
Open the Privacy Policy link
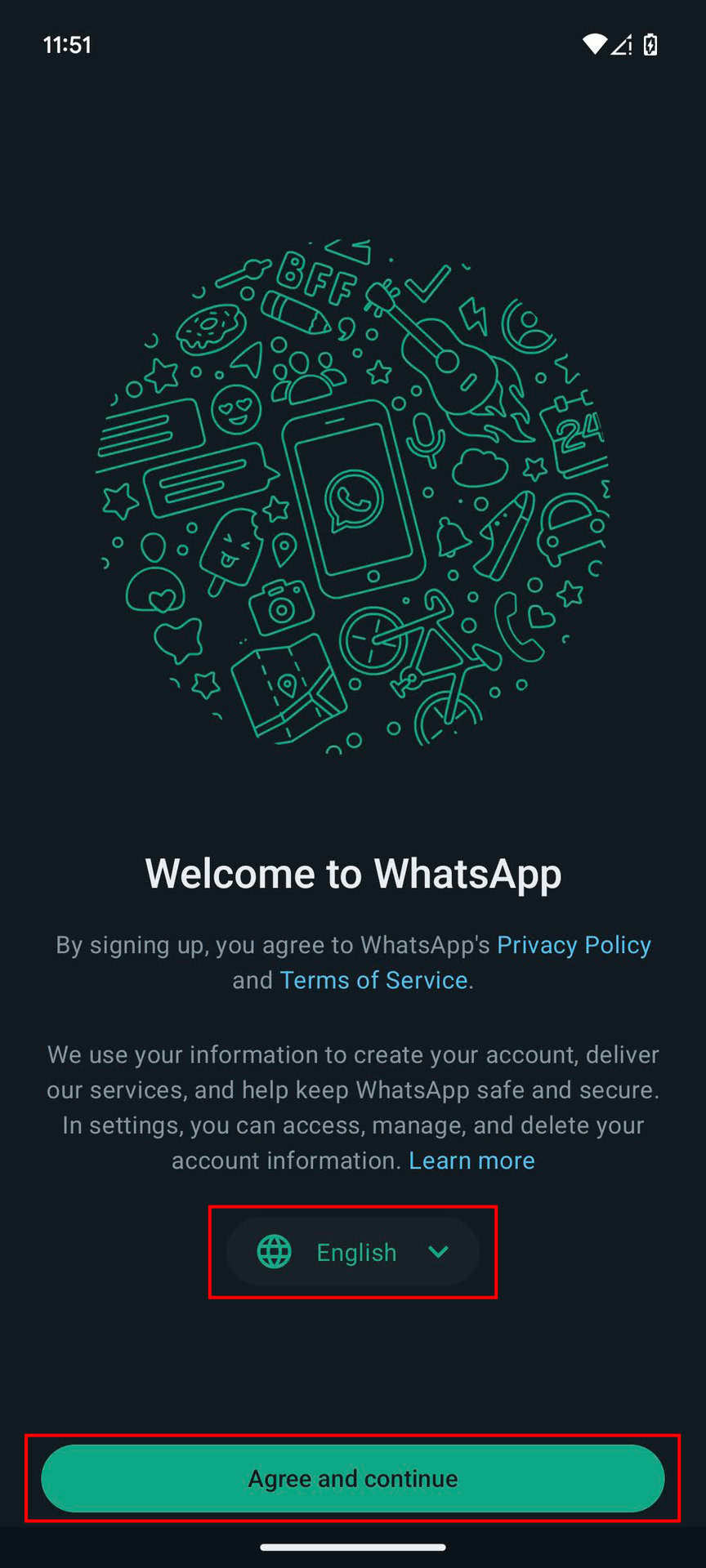point(574,945)
